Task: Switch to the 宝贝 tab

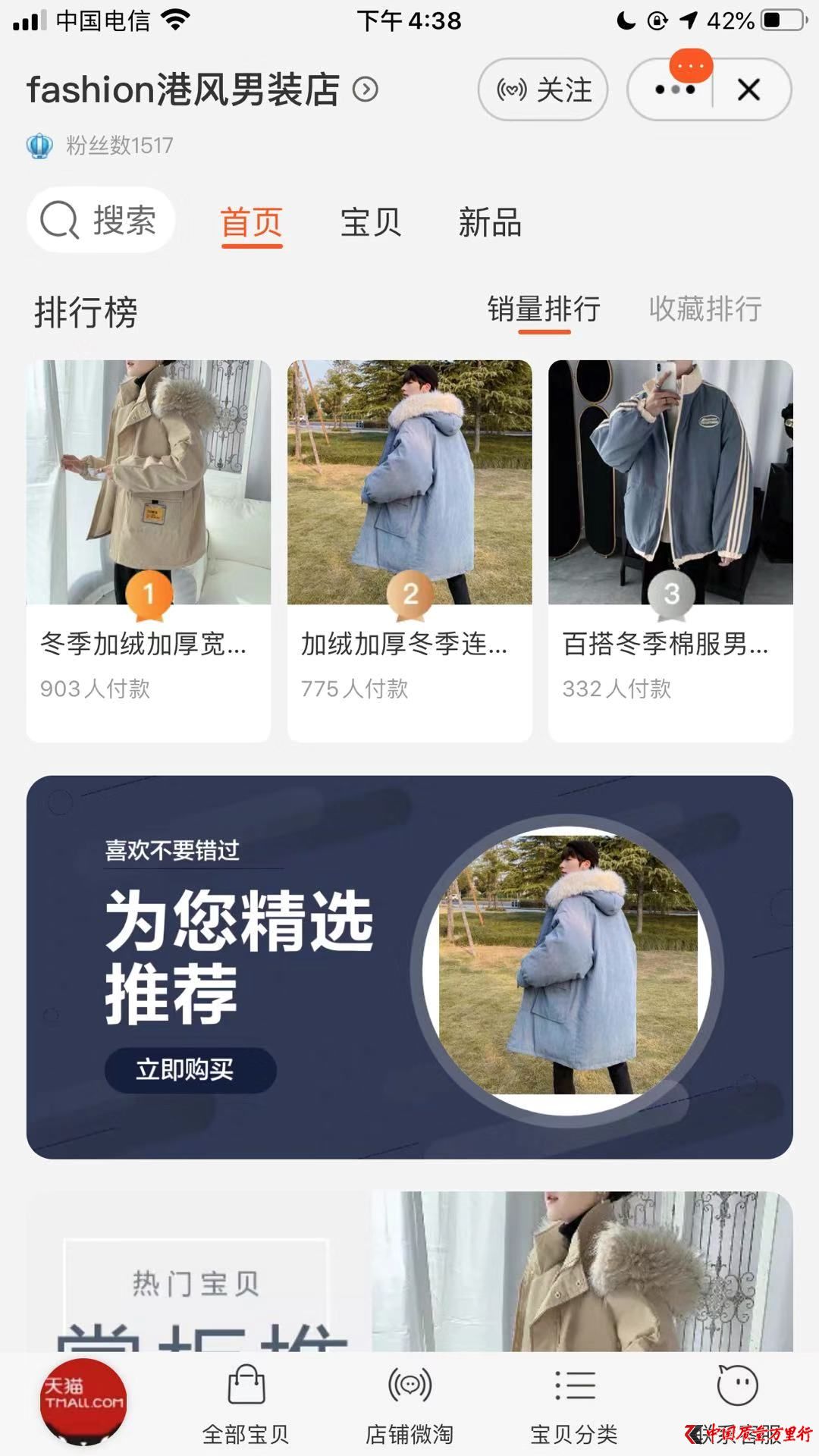Action: pyautogui.click(x=370, y=223)
